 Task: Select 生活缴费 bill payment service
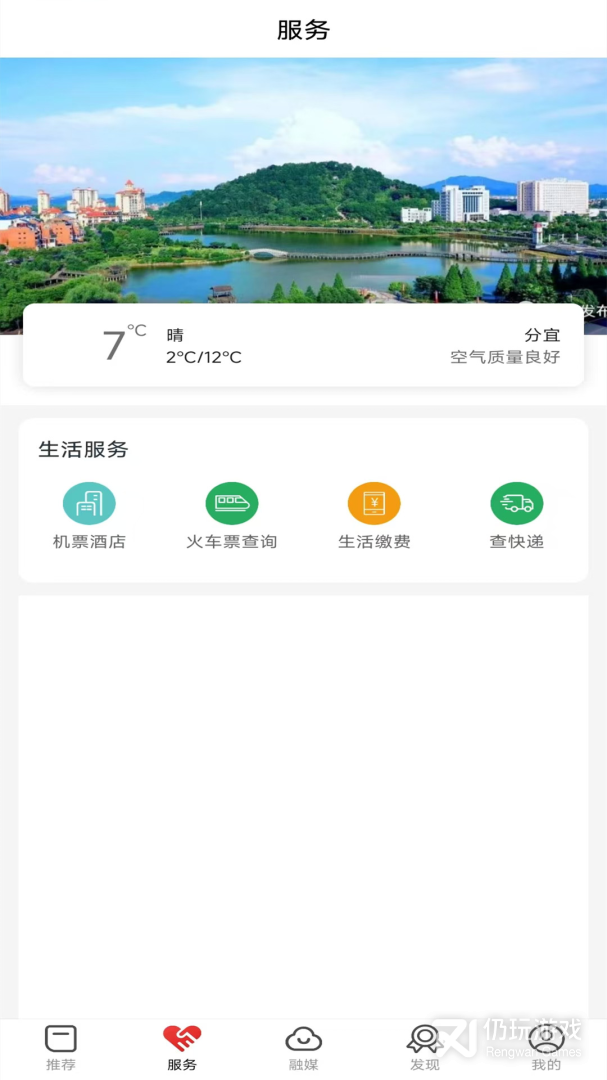(374, 515)
